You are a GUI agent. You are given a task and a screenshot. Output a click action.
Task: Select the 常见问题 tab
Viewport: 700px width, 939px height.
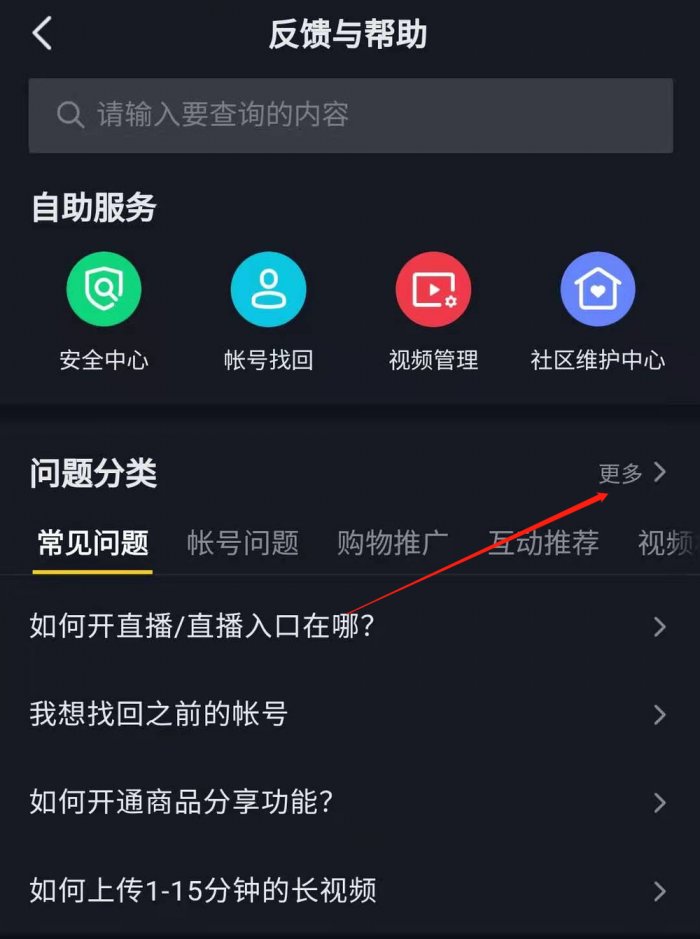tap(93, 543)
